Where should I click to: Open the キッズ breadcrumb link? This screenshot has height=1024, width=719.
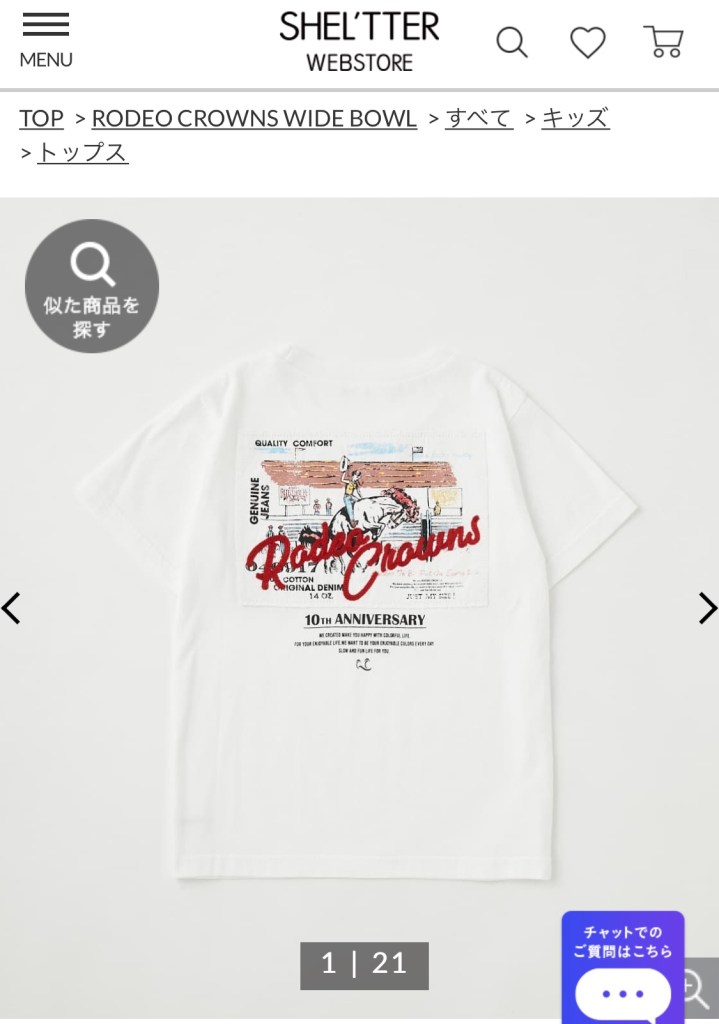(x=575, y=118)
